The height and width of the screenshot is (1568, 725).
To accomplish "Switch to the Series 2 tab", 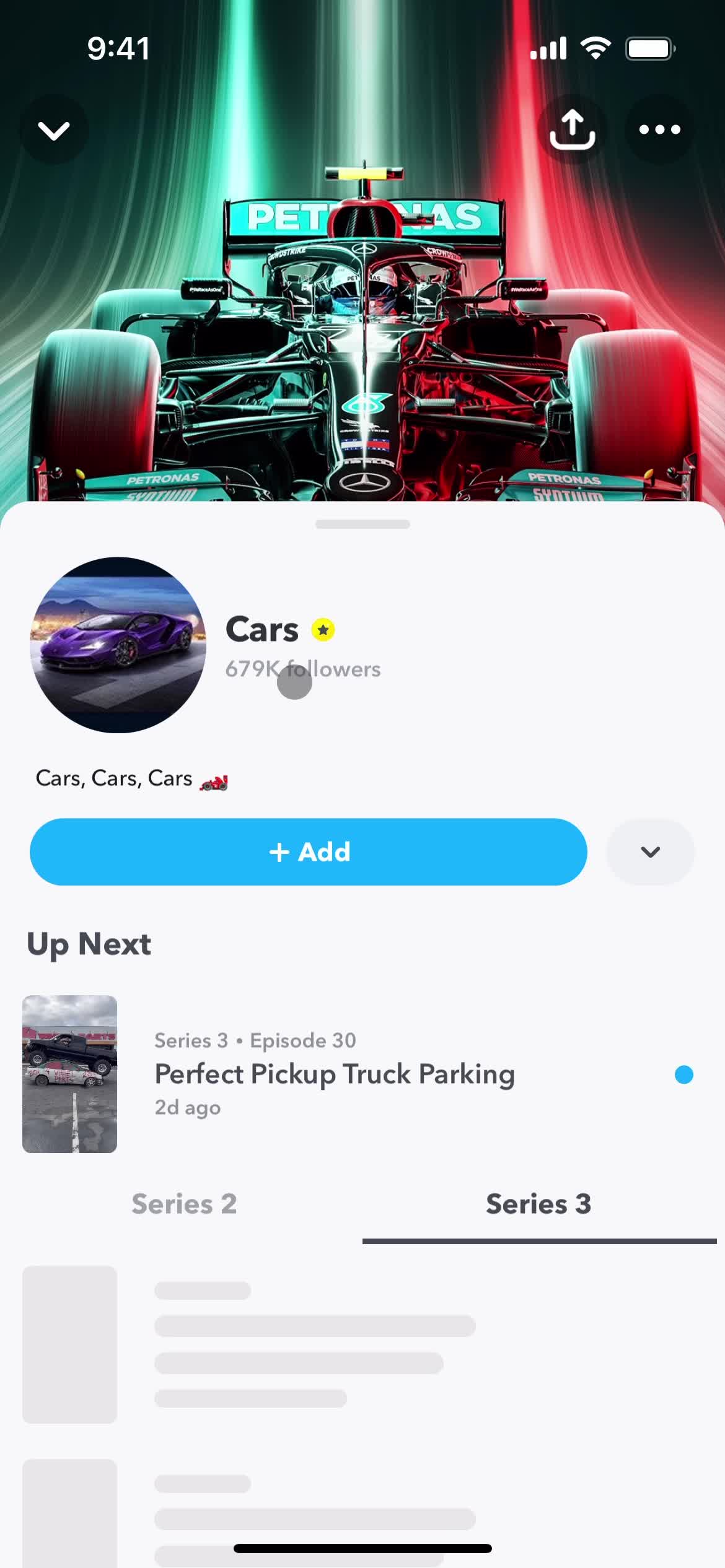I will 184,1204.
